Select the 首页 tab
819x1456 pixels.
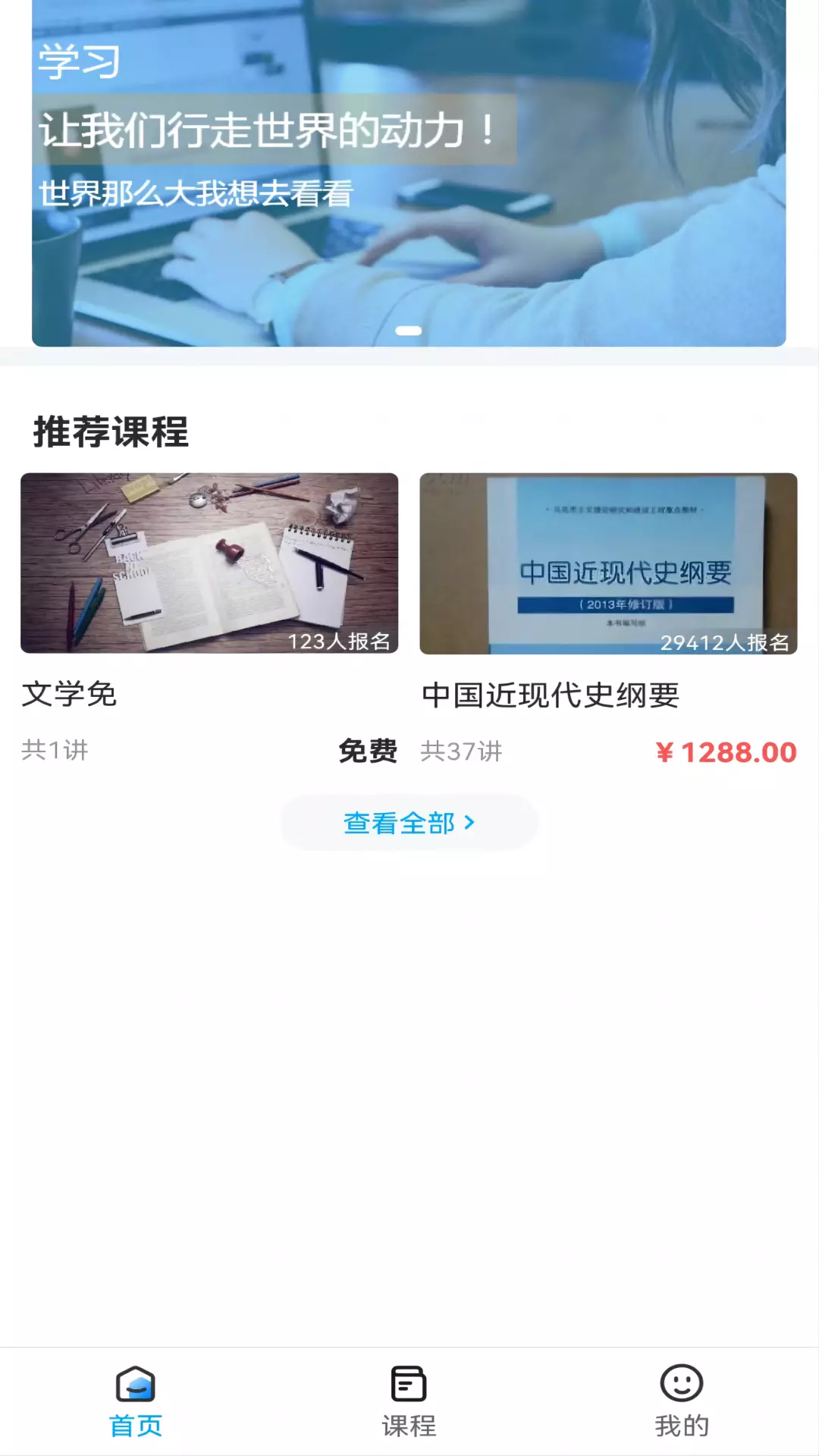point(136,1402)
